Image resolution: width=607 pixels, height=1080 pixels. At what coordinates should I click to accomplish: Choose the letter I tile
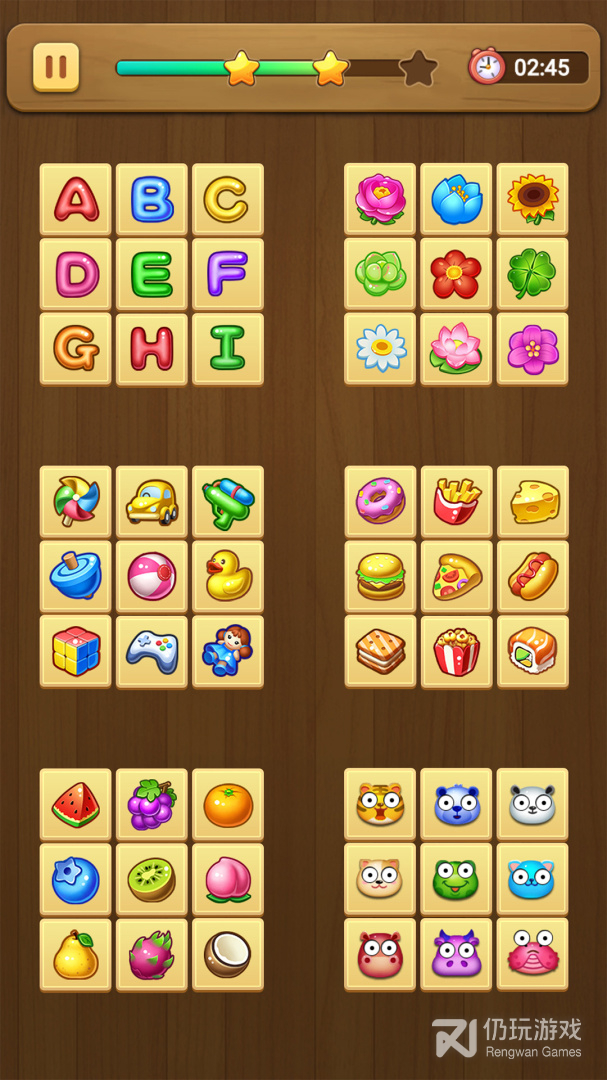(228, 349)
